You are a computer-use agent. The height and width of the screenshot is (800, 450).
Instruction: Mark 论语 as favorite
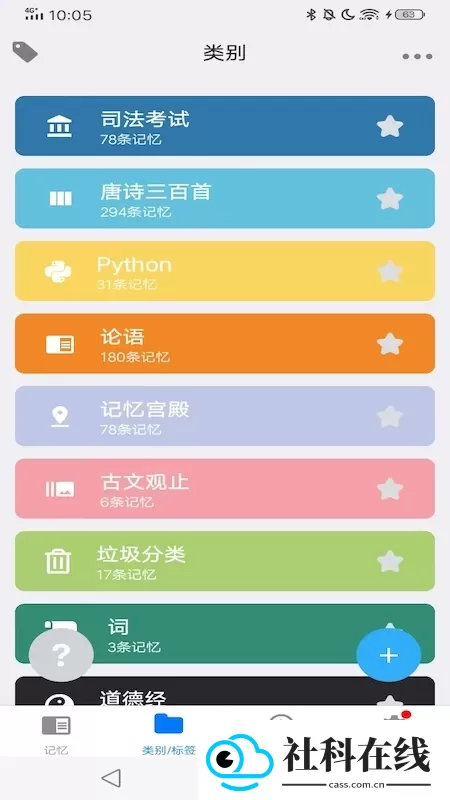(x=390, y=343)
